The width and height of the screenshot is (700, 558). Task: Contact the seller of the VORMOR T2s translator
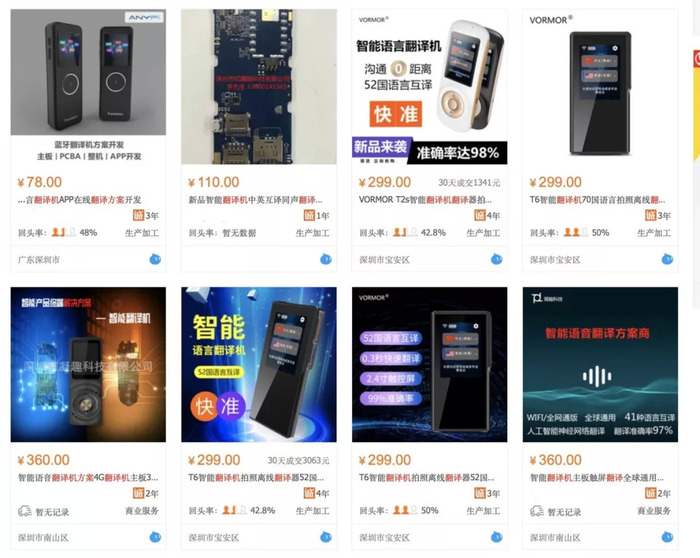497,259
